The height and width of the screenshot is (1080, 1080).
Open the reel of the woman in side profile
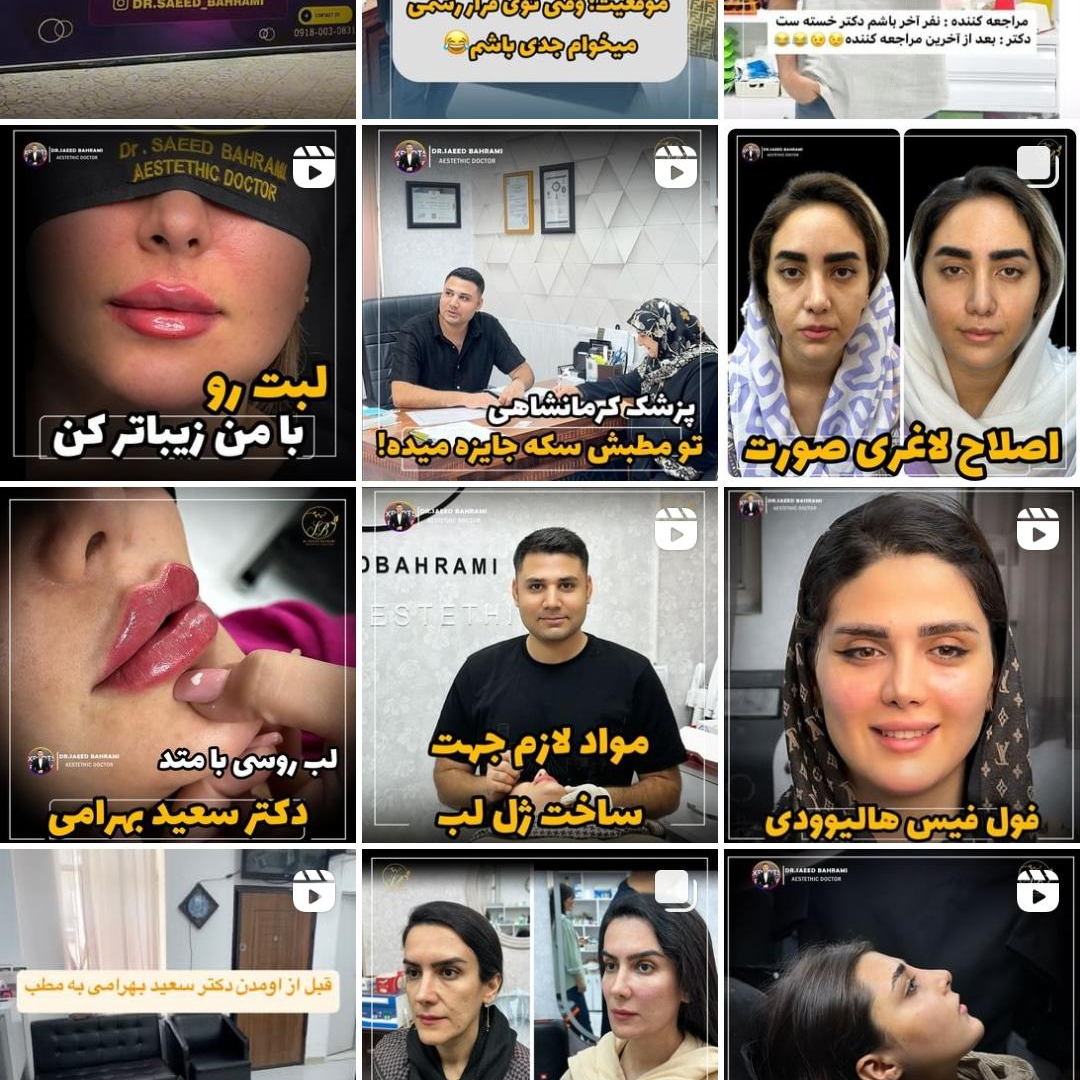coord(901,965)
